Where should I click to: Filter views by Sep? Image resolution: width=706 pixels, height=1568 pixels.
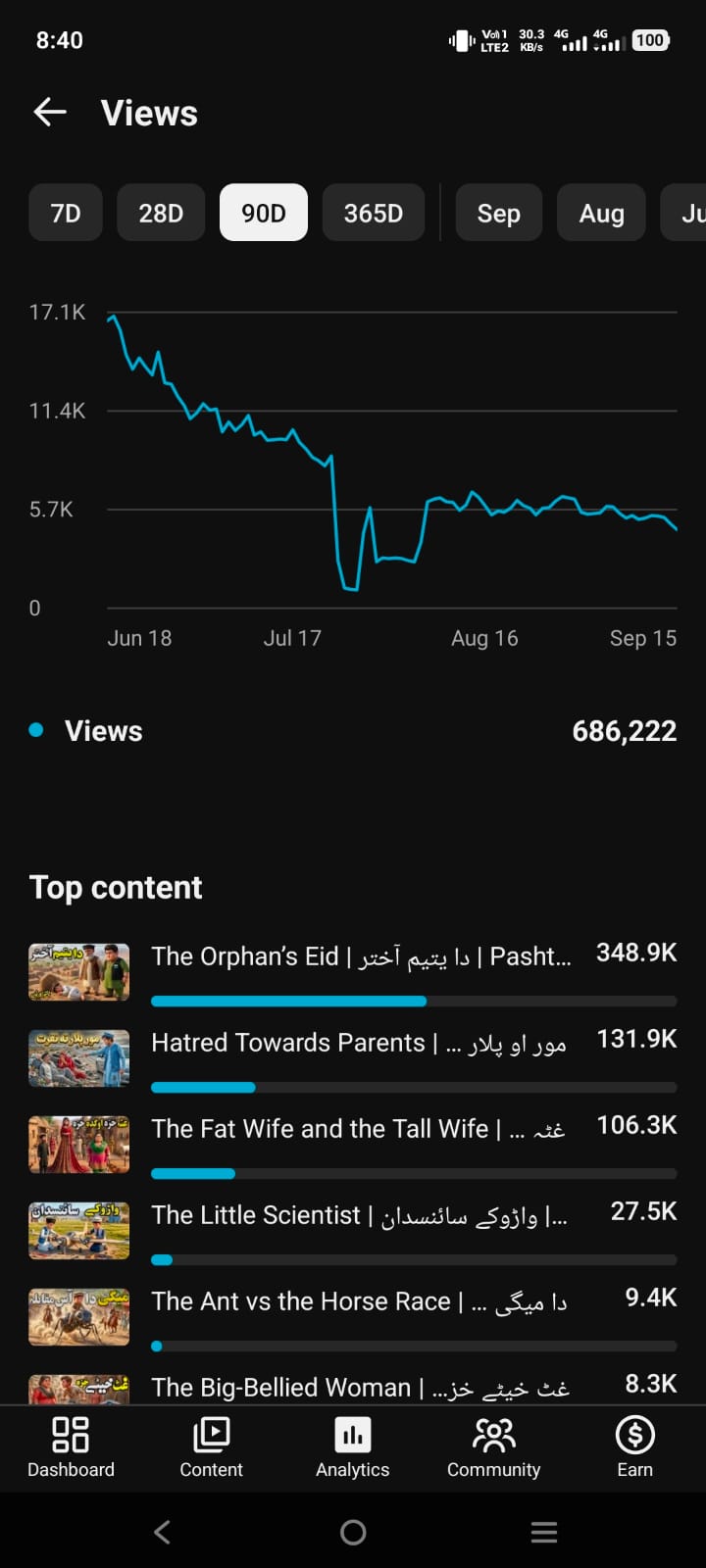tap(498, 213)
